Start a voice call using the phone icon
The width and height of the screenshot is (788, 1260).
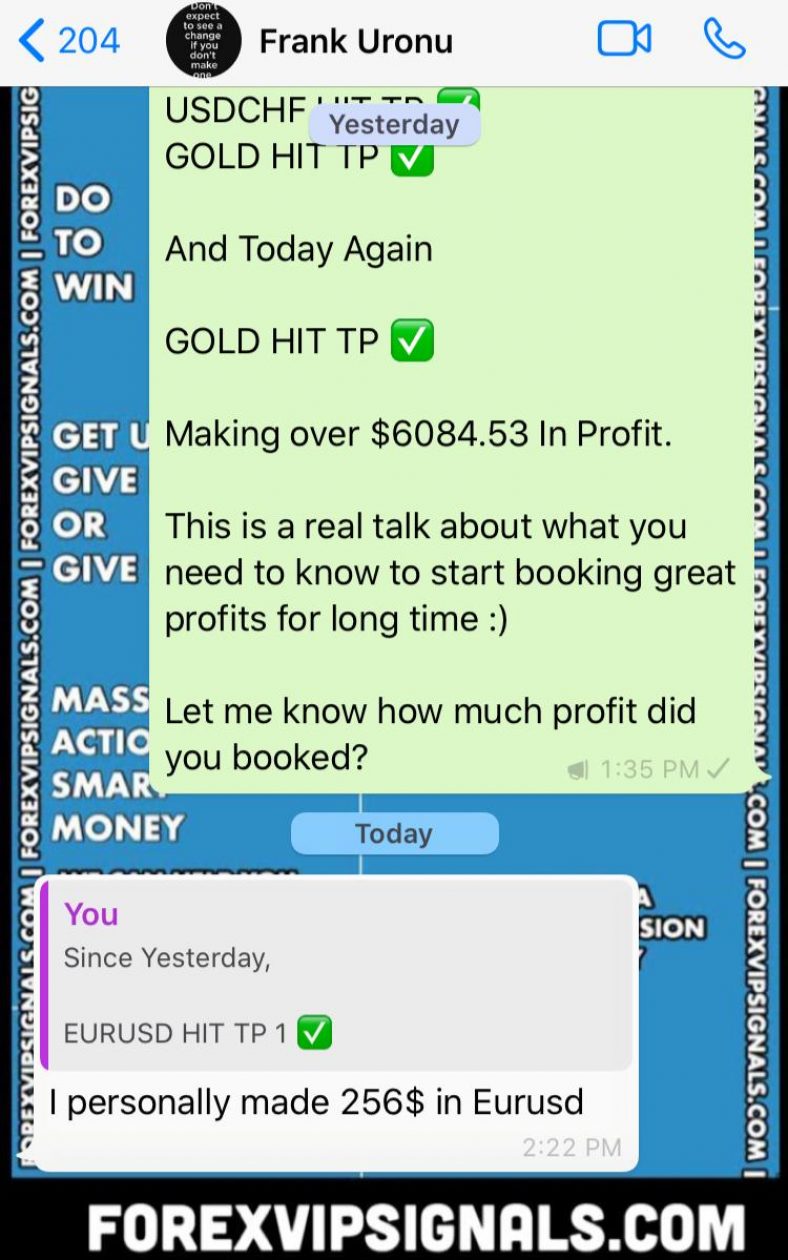(722, 38)
